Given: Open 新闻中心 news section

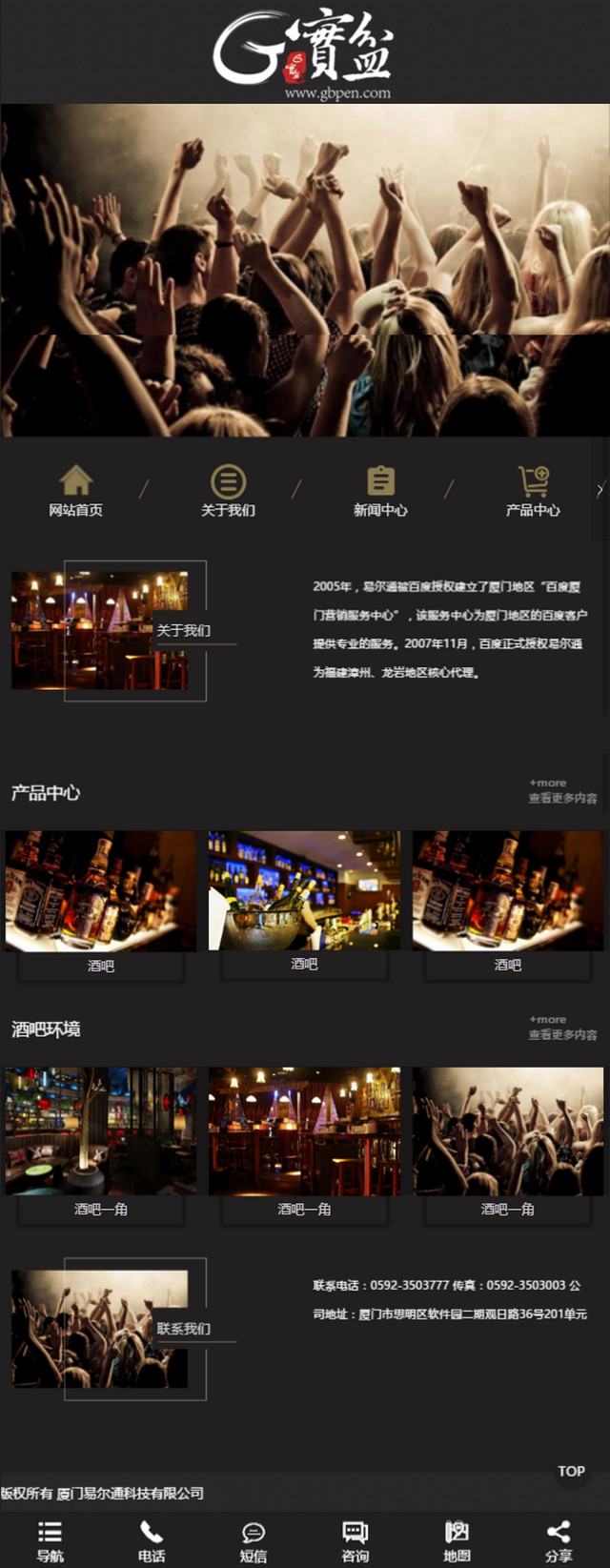Looking at the screenshot, I should pyautogui.click(x=380, y=491).
